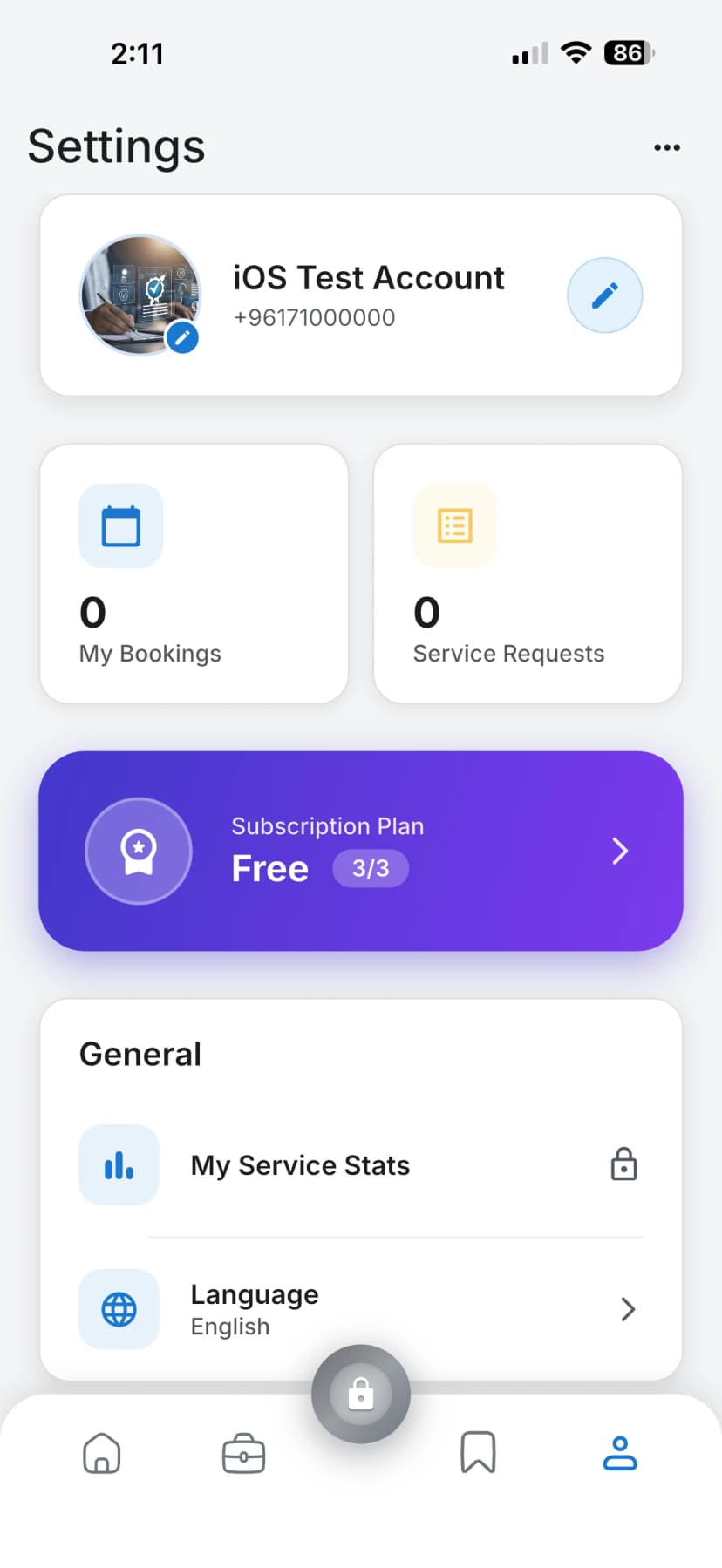Tap the lock icon beside My Service Stats
Screen dimensions: 722x1568
pos(623,1164)
